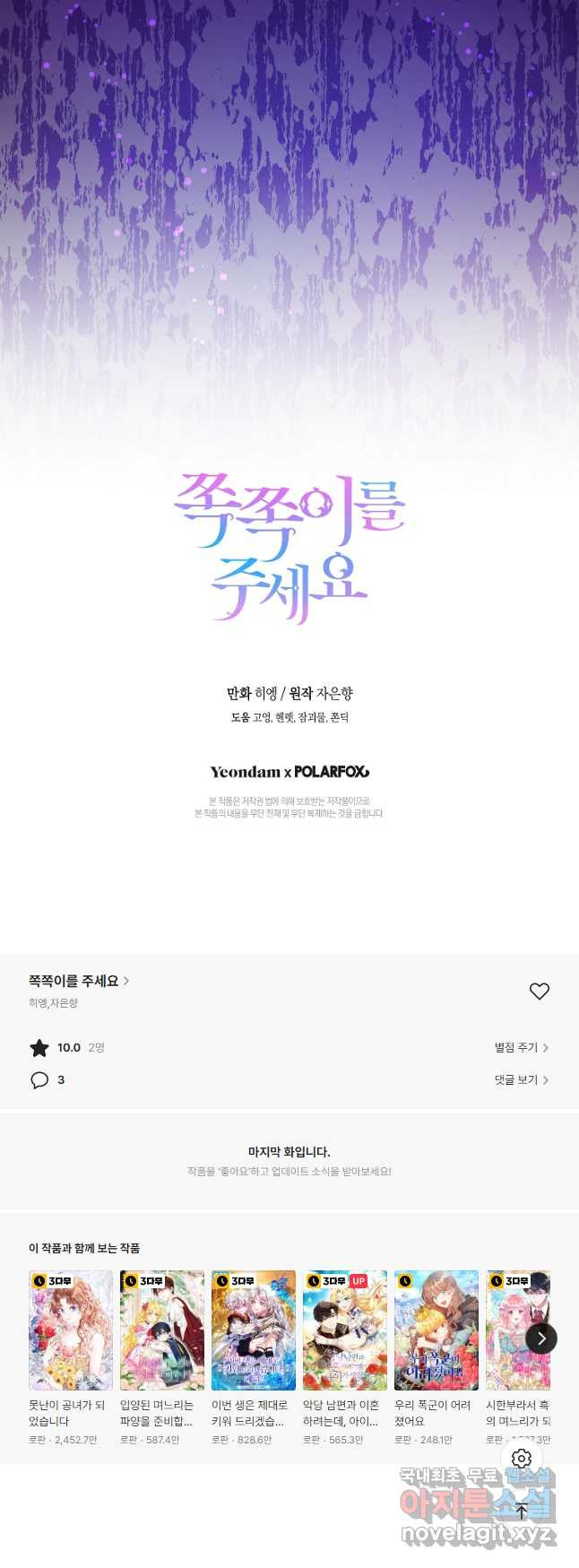Open 이번 생은 제대로 키워 드리겠습니다 card

pyautogui.click(x=254, y=1330)
